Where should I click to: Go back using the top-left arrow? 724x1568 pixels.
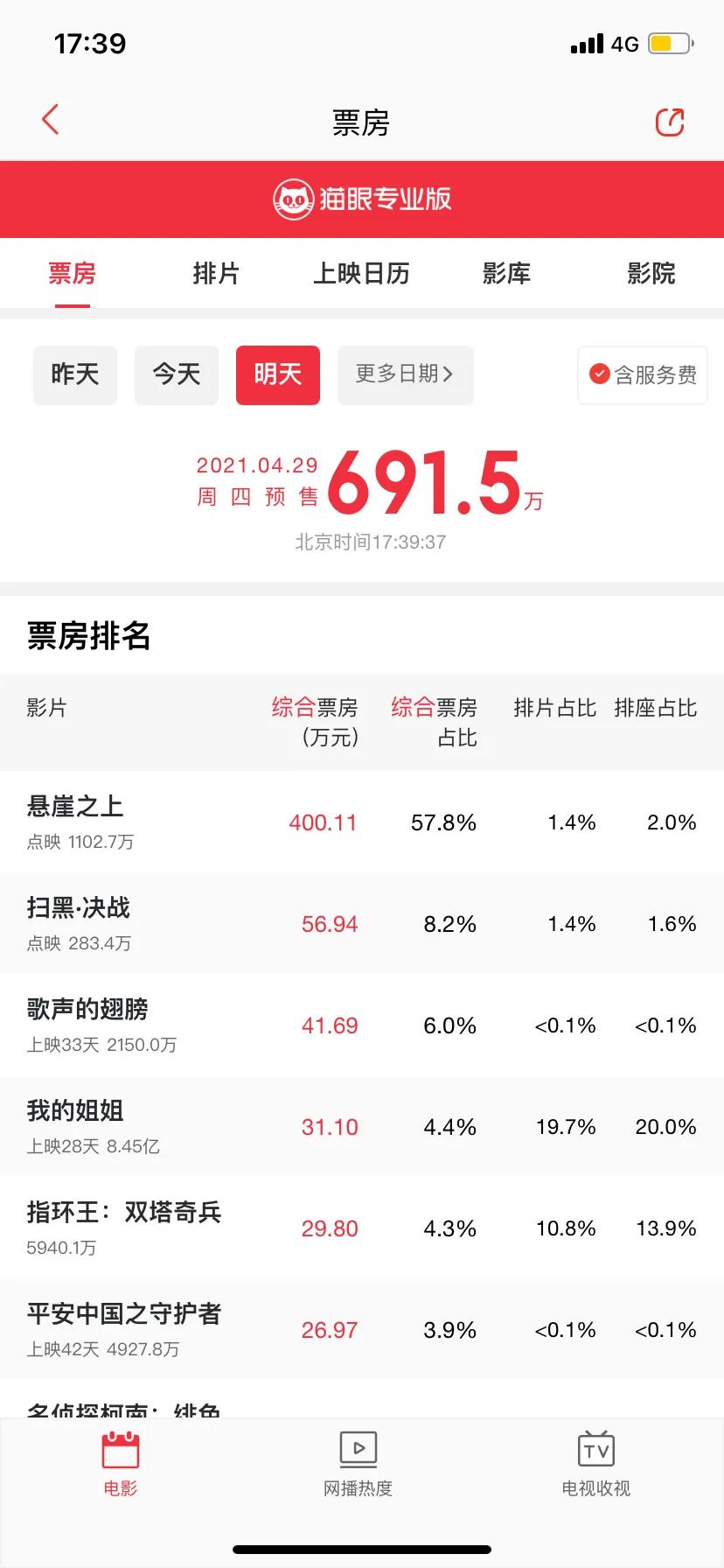coord(51,120)
